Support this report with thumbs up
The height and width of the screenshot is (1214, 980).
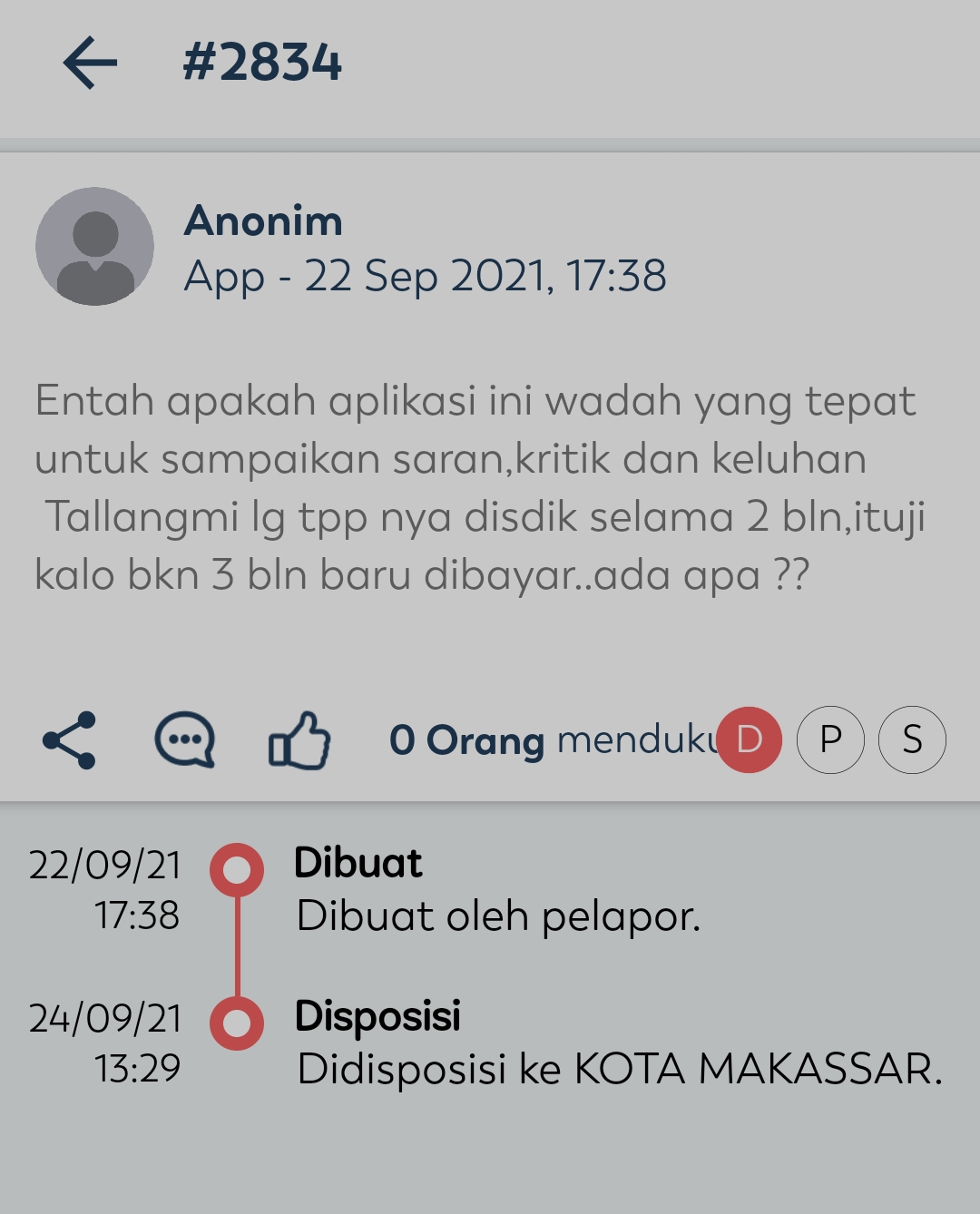pyautogui.click(x=299, y=740)
